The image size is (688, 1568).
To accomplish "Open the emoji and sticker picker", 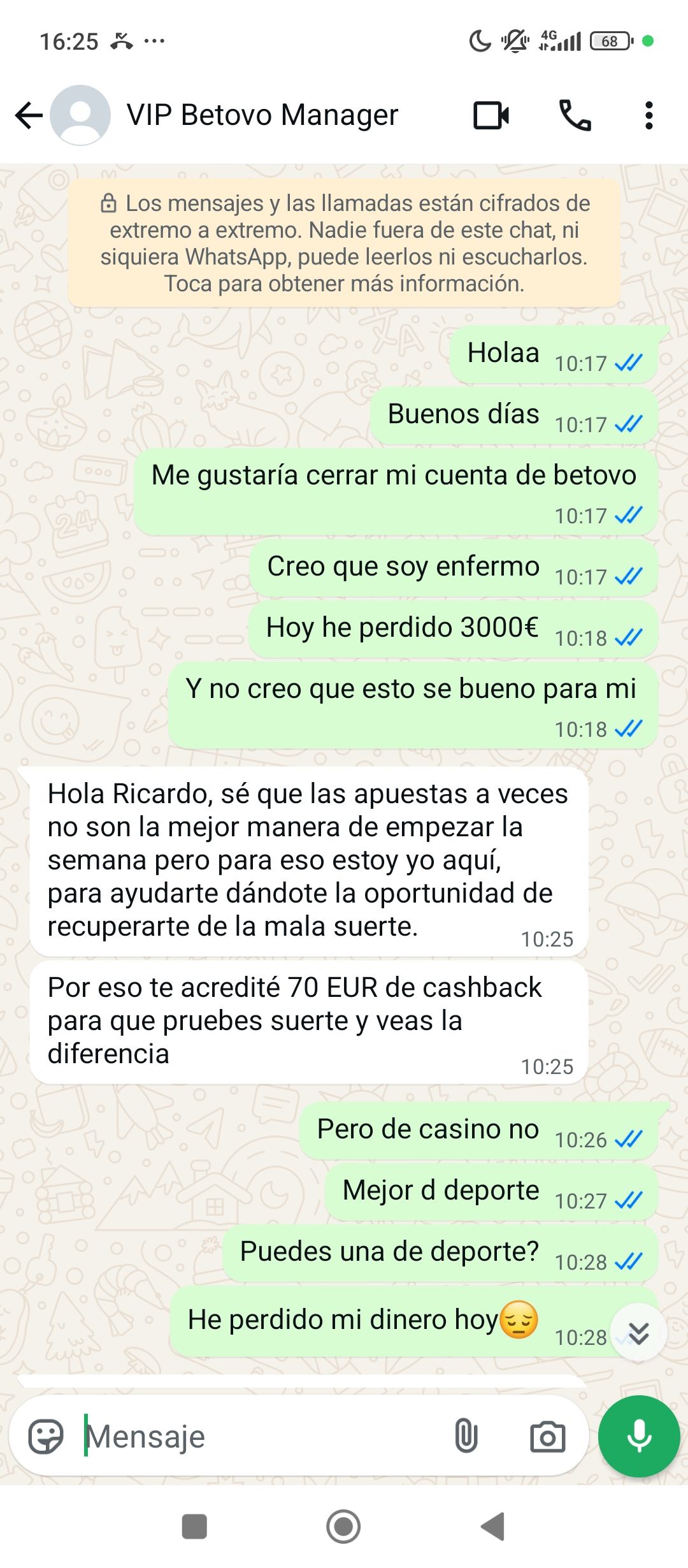I will pyautogui.click(x=46, y=1437).
